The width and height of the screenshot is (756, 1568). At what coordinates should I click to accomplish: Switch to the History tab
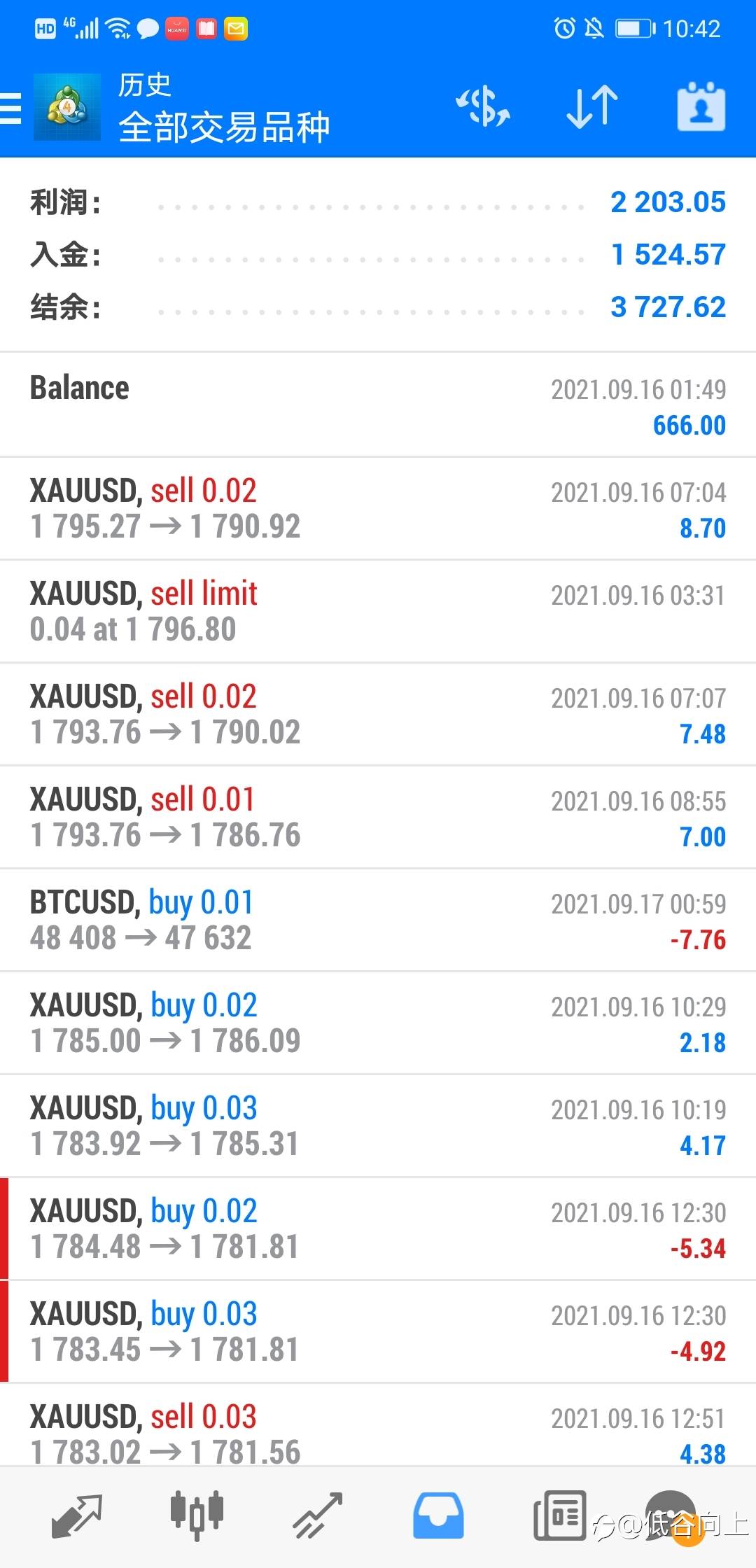(438, 1515)
